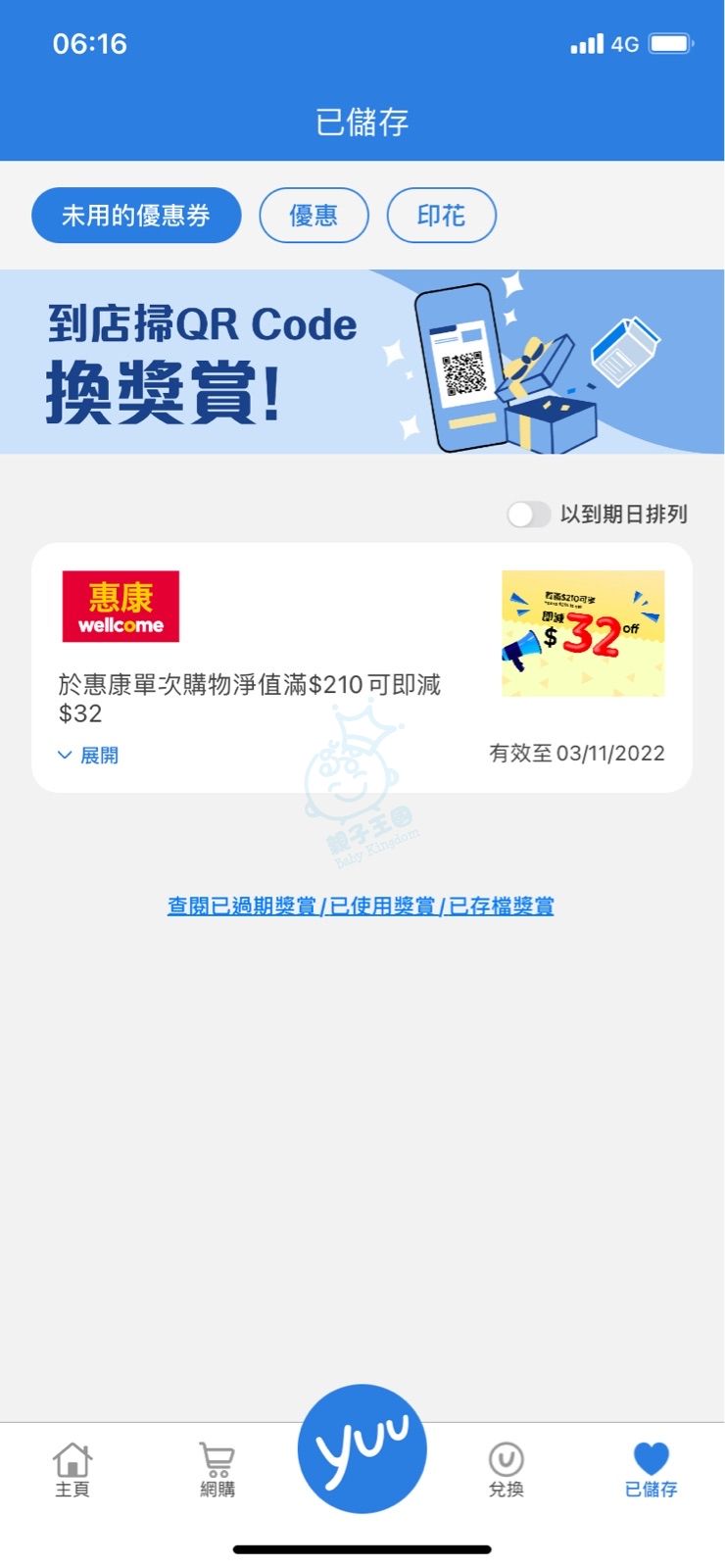This screenshot has width=725, height=1568.
Task: Switch to the 印花 tab
Action: click(441, 216)
